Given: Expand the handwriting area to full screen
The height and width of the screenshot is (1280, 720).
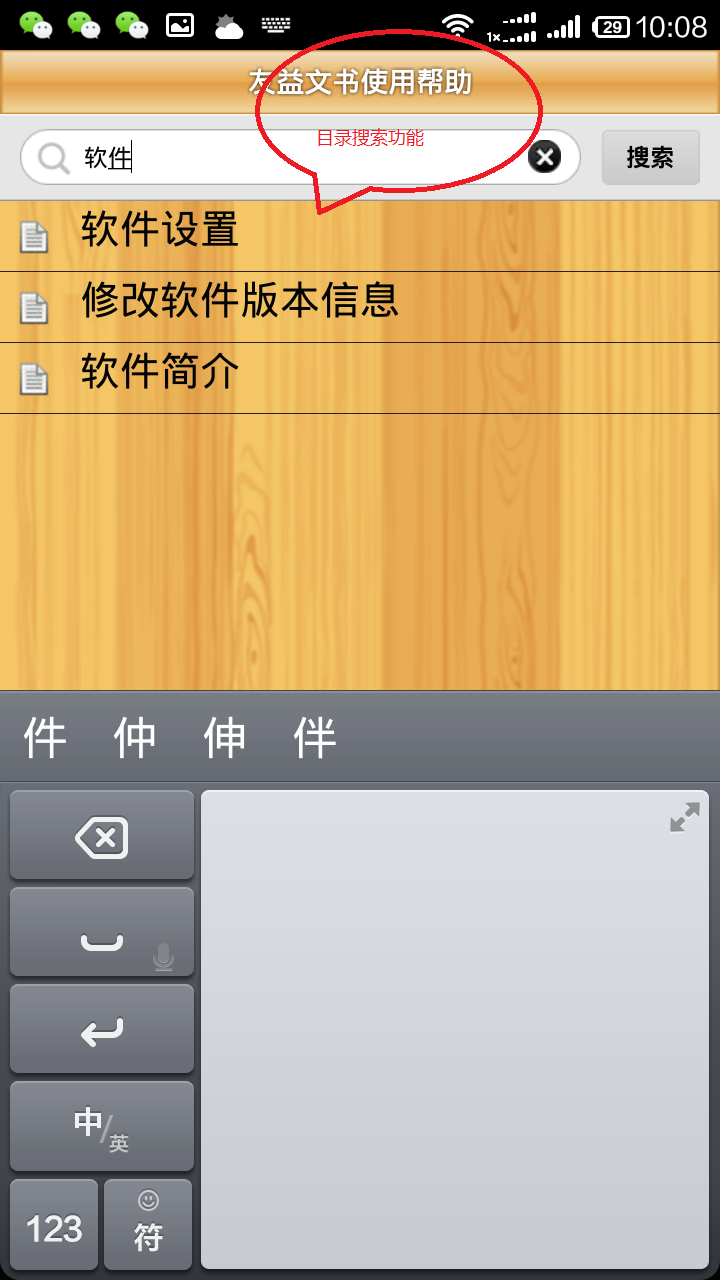Looking at the screenshot, I should coord(684,818).
